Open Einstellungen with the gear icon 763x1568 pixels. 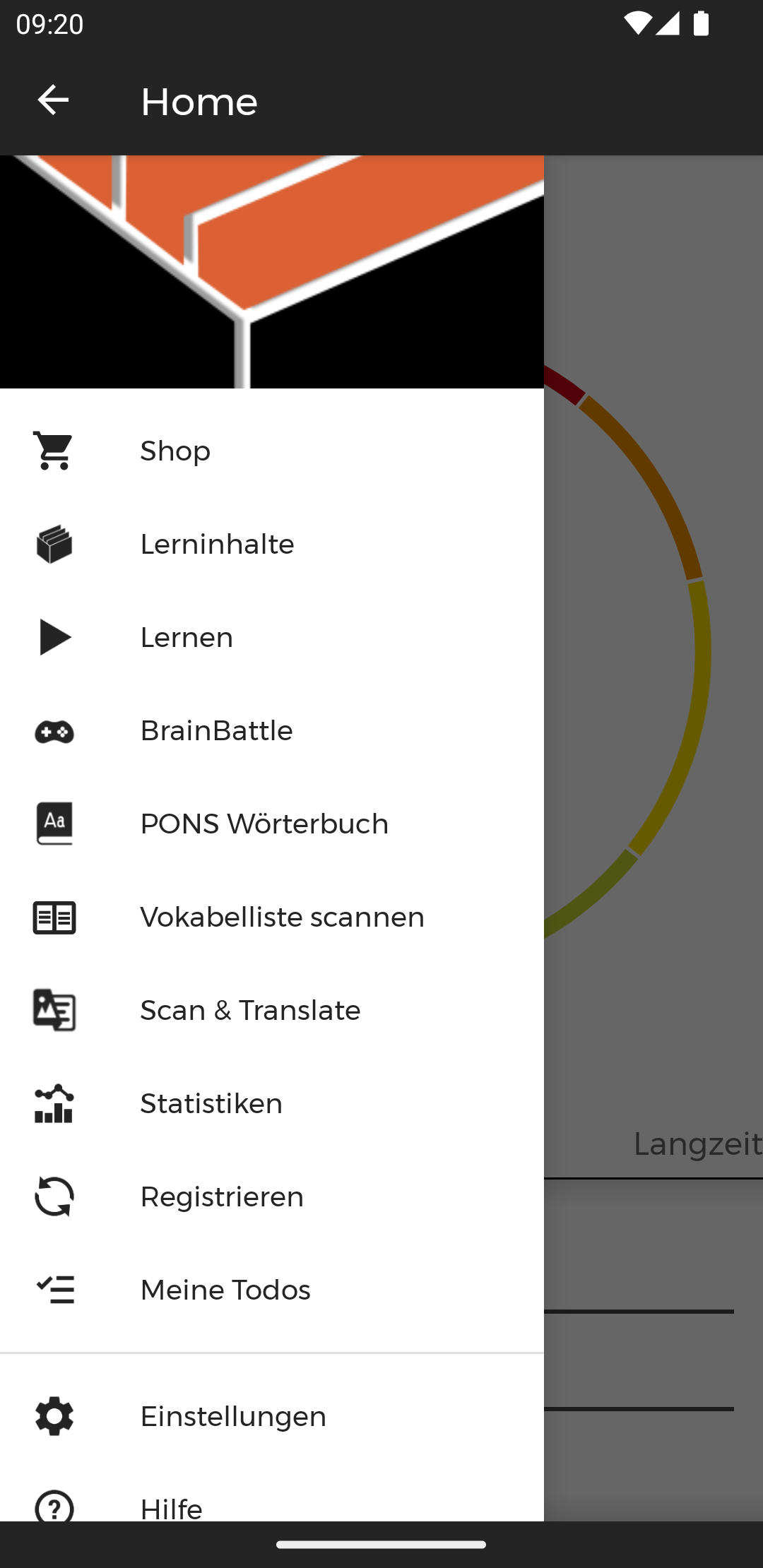point(54,1416)
